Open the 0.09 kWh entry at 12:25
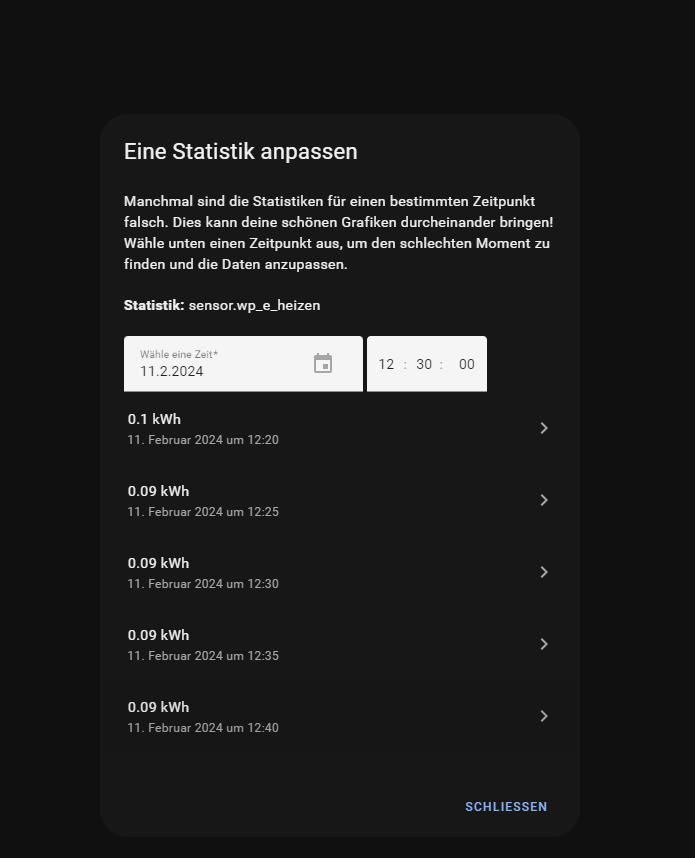This screenshot has width=695, height=858. (339, 500)
